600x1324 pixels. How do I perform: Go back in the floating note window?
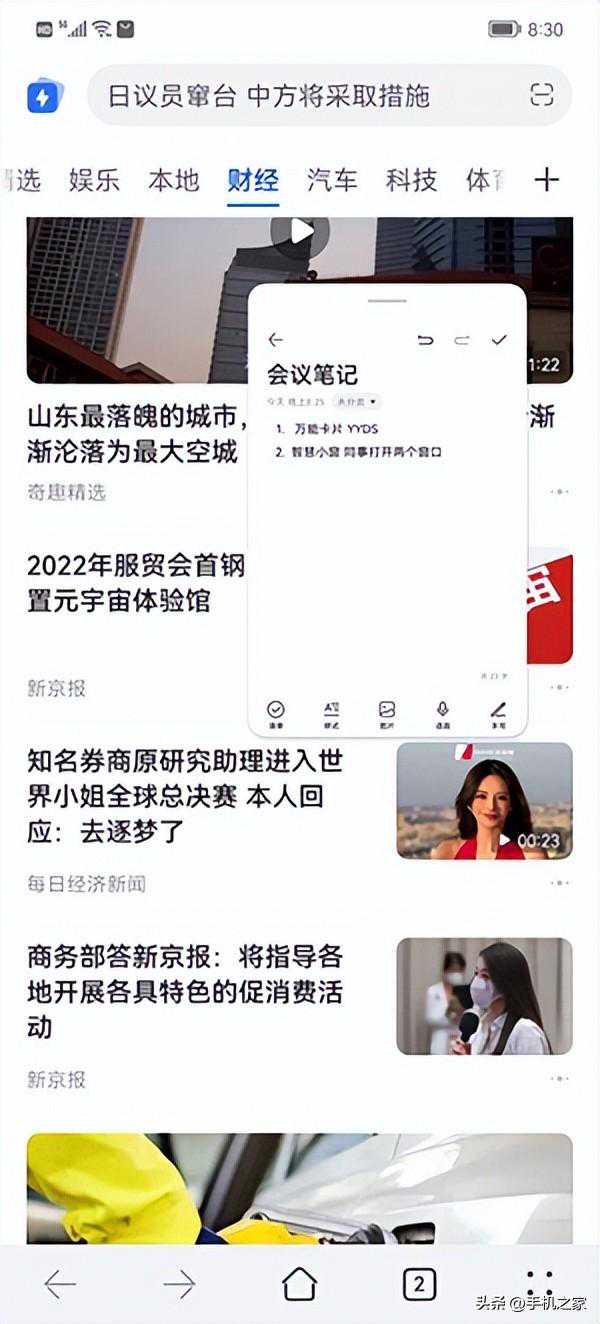tap(277, 340)
